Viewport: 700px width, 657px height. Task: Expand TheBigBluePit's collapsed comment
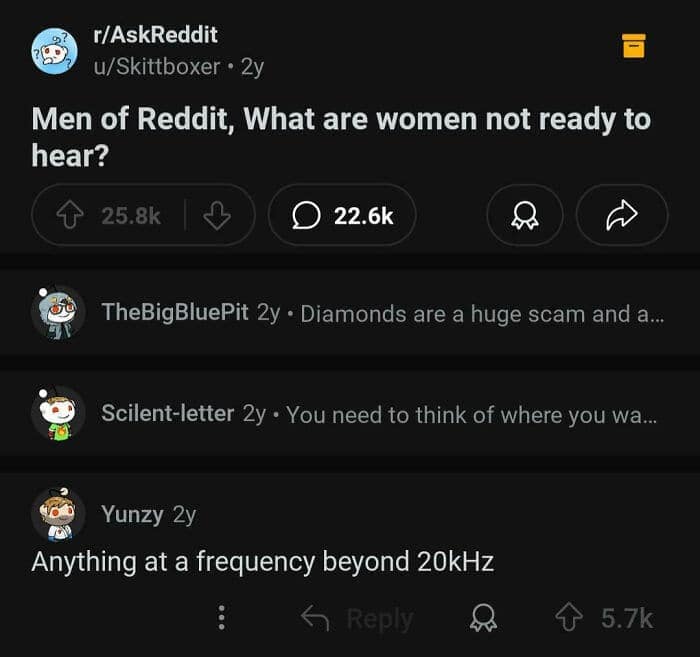[380, 313]
